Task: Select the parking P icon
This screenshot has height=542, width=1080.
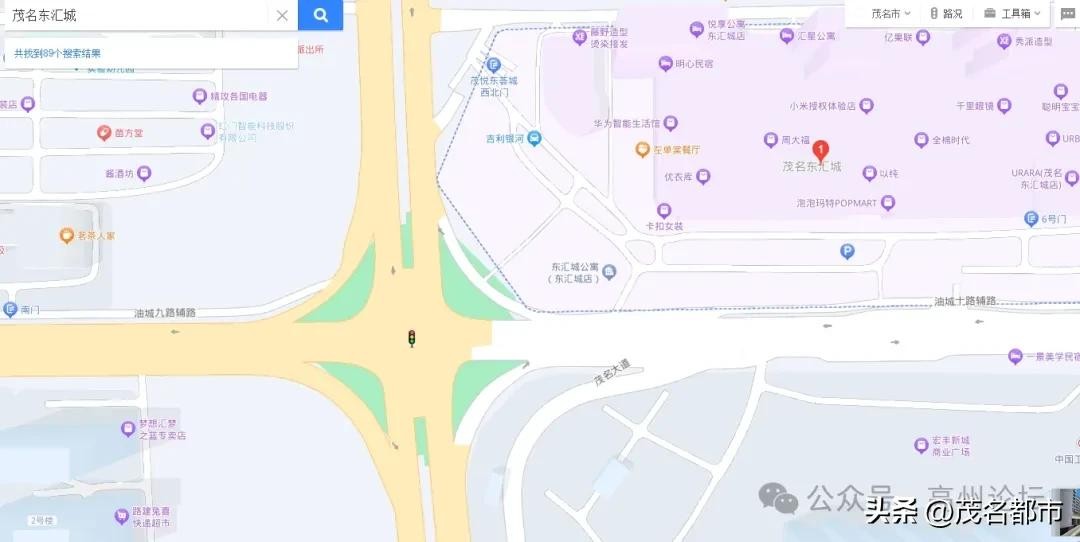Action: coord(847,252)
